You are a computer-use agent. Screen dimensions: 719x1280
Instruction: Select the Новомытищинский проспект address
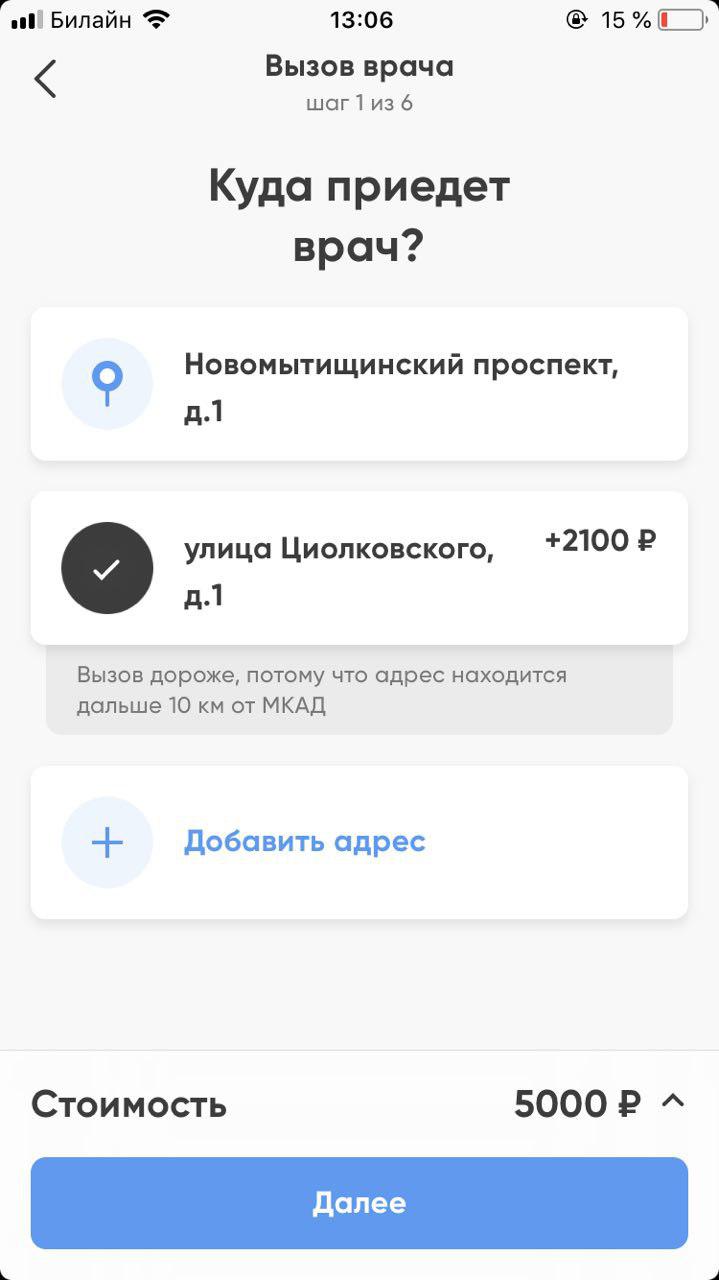pyautogui.click(x=359, y=384)
